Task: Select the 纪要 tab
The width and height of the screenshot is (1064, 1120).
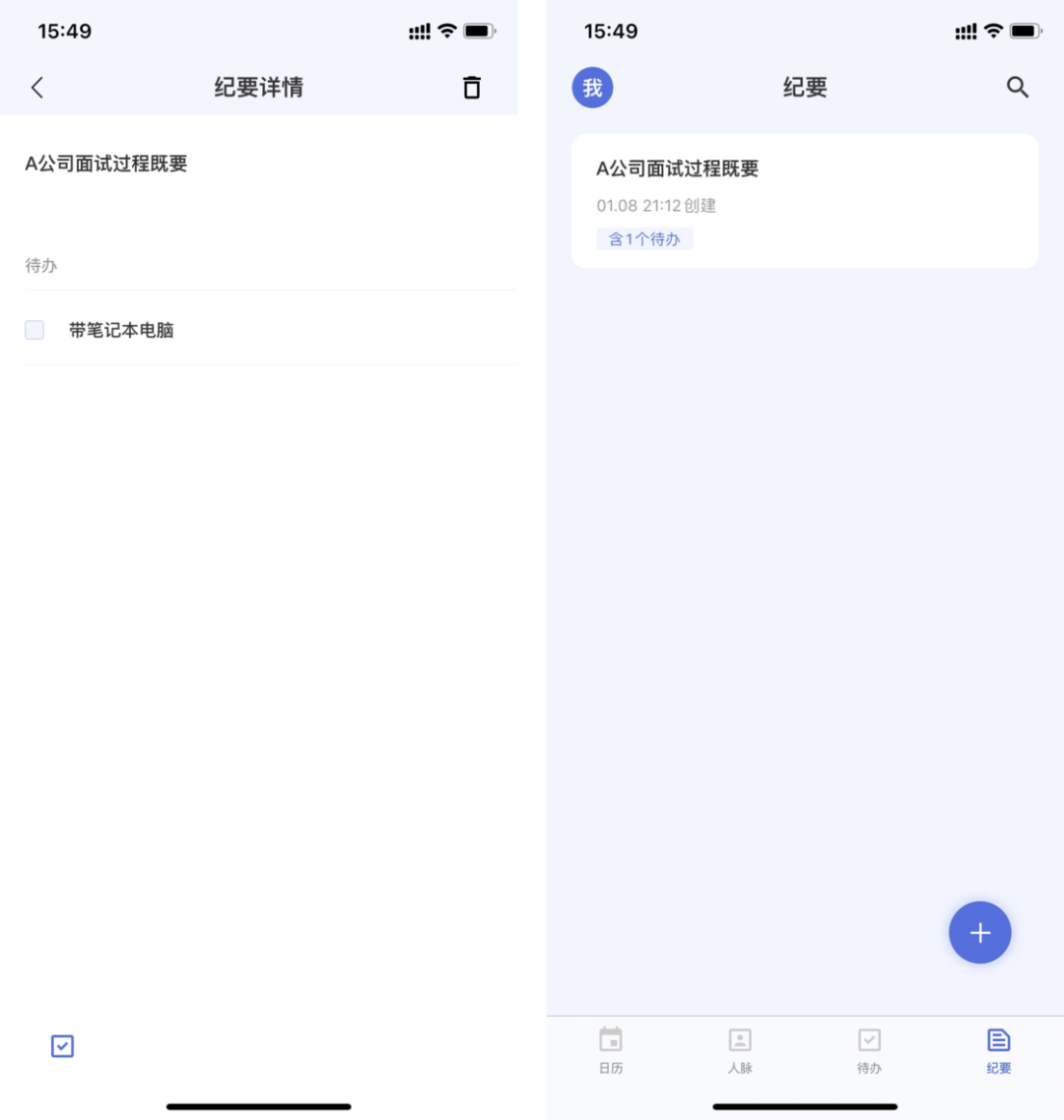Action: (998, 1050)
